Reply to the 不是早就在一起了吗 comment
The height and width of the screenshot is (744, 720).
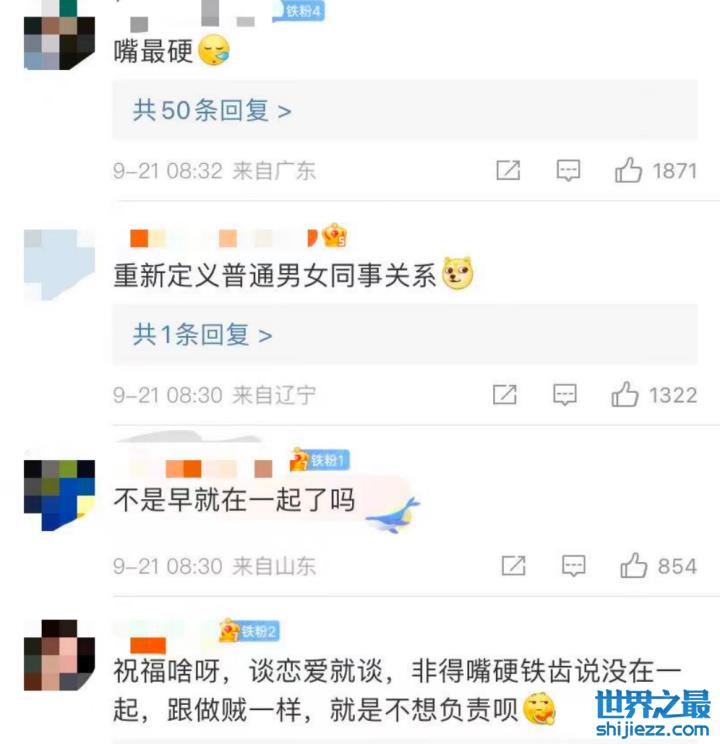pyautogui.click(x=573, y=566)
